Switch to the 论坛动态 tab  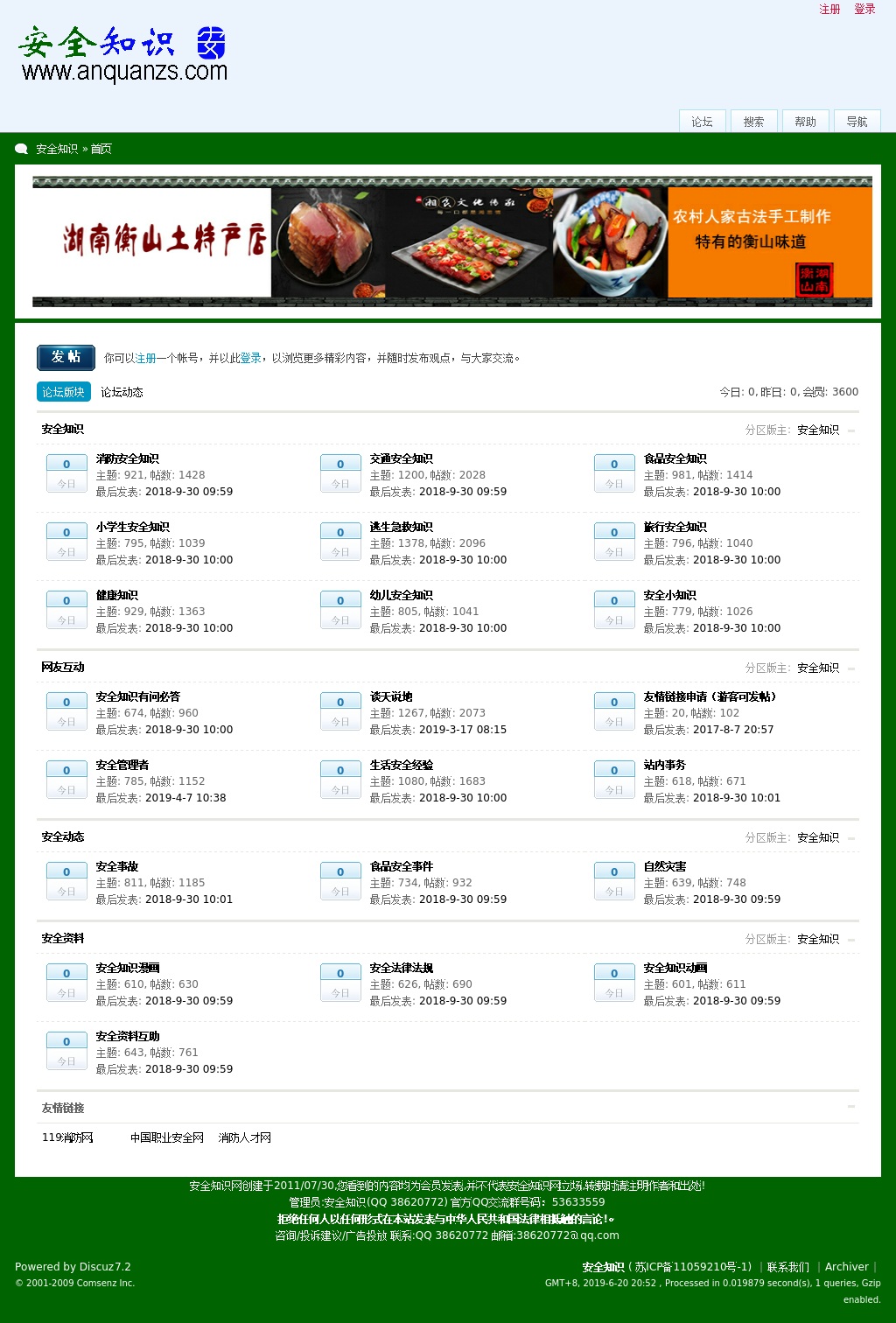[x=122, y=392]
